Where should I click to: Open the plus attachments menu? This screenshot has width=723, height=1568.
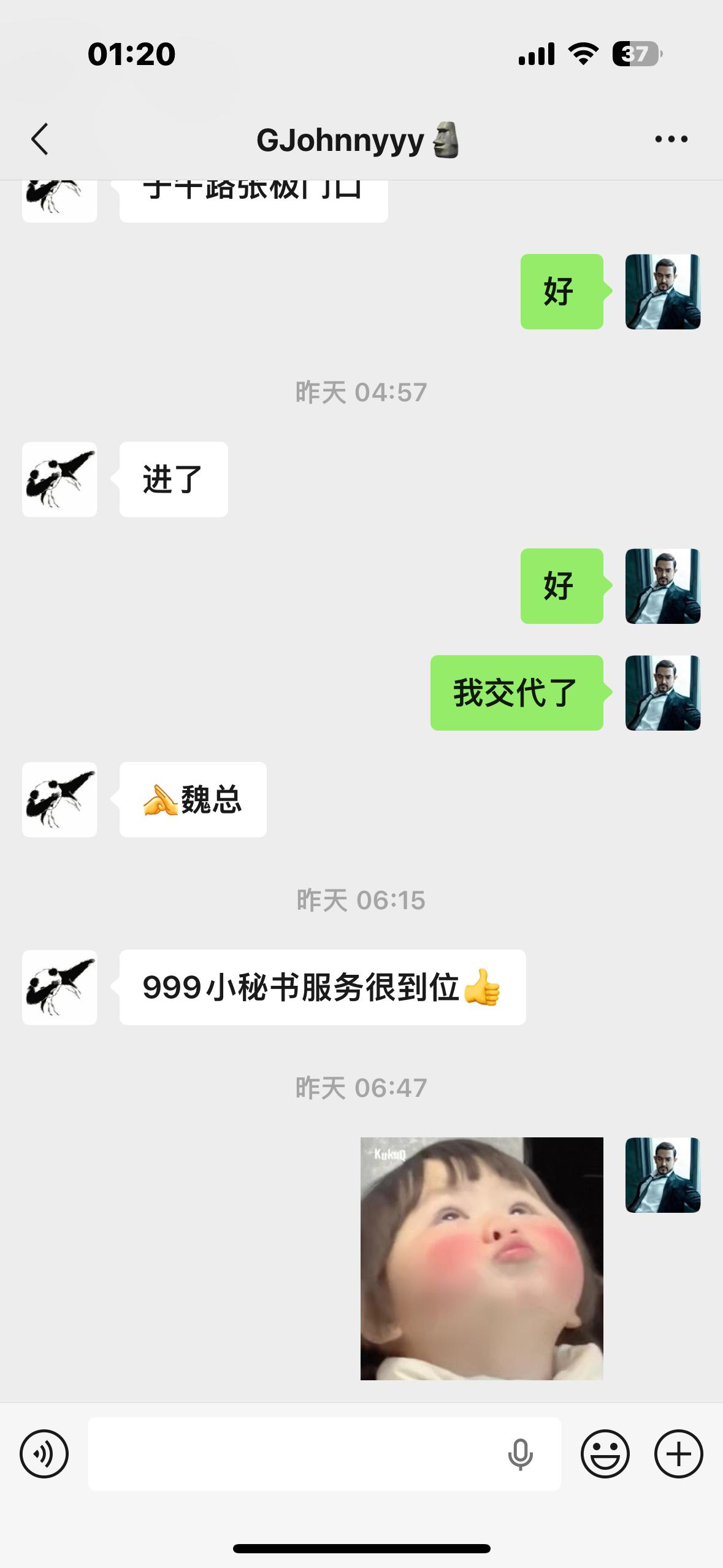click(x=678, y=1453)
